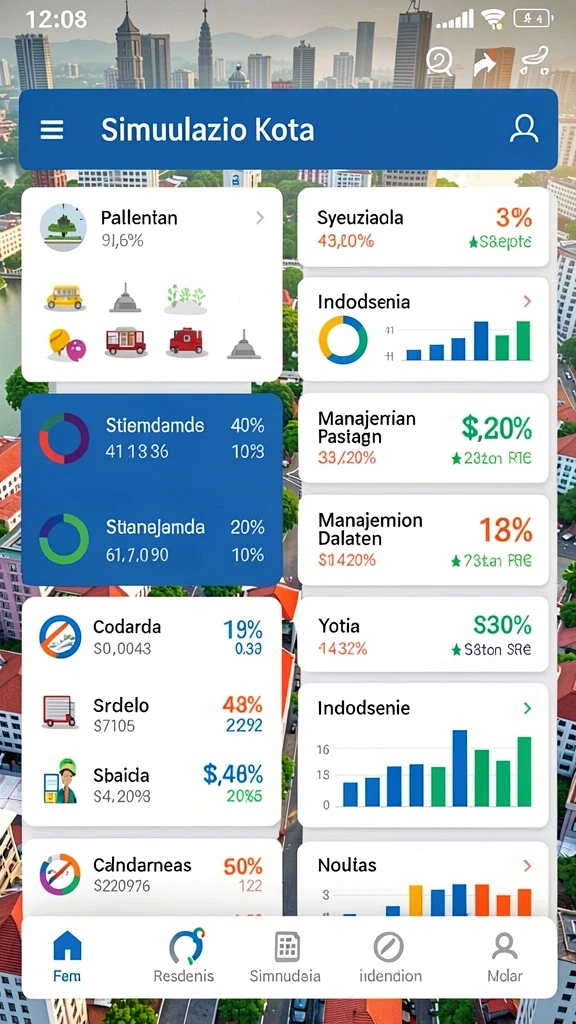
Task: Open the upper Indodsenia chart arrow
Action: (528, 301)
